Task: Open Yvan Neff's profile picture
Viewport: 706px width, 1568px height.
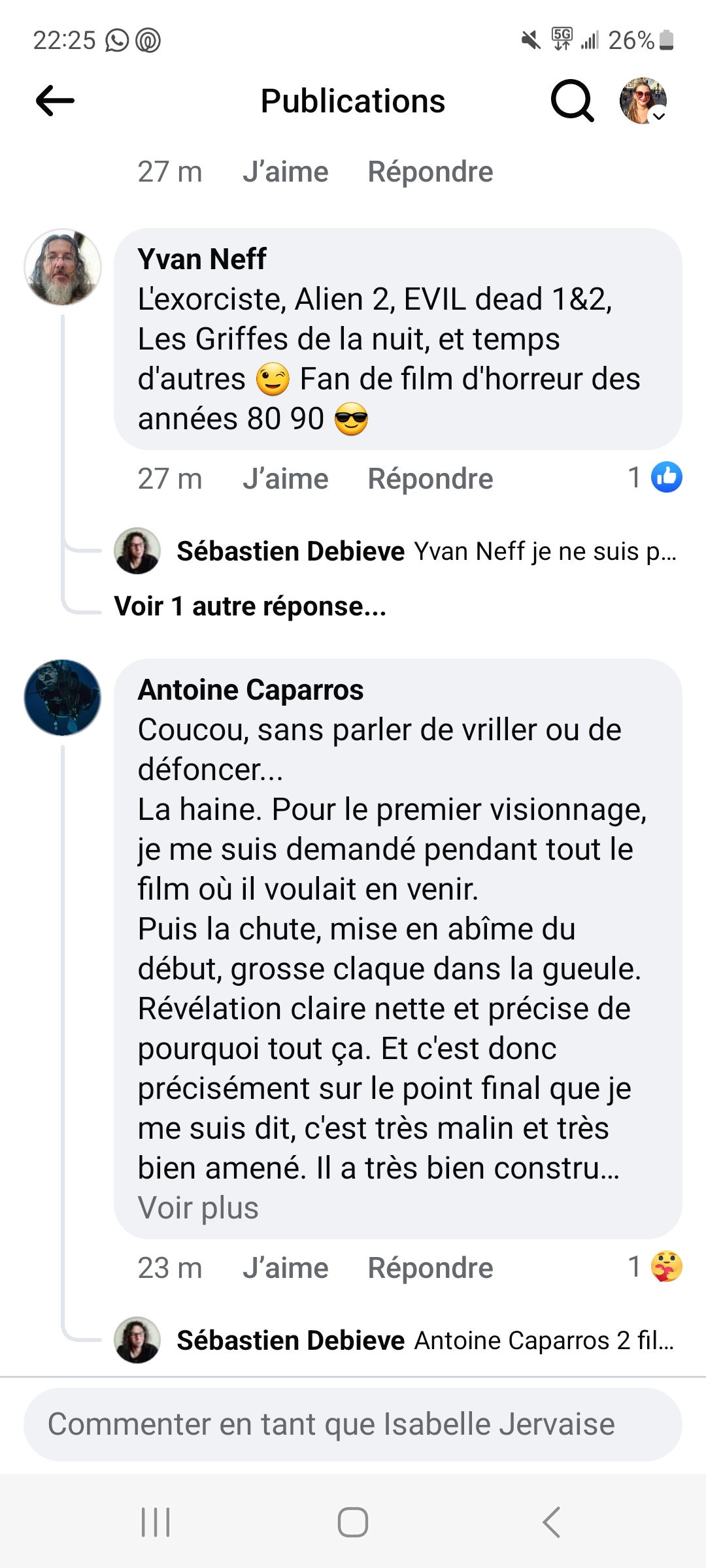Action: (x=63, y=267)
